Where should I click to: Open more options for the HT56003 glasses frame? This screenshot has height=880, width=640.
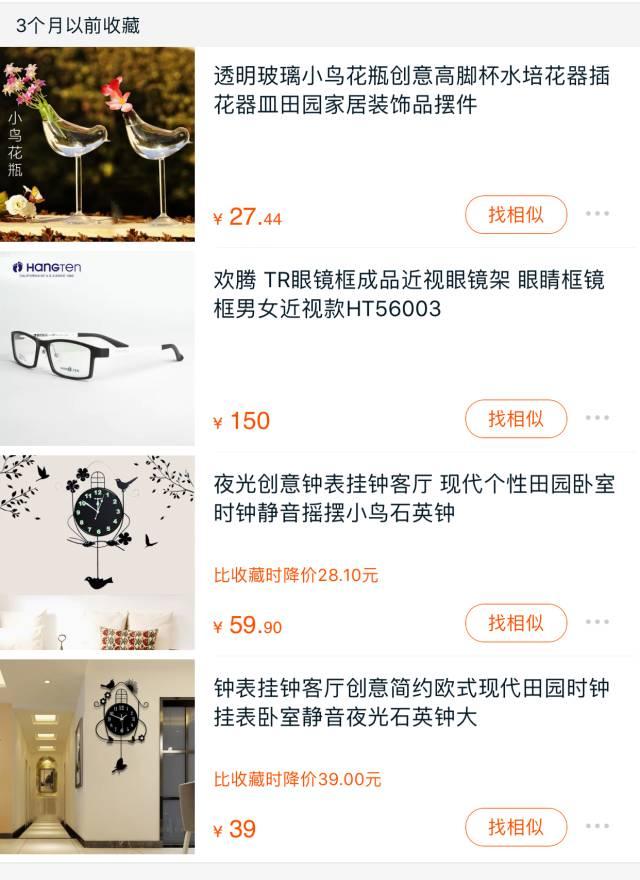tap(597, 418)
